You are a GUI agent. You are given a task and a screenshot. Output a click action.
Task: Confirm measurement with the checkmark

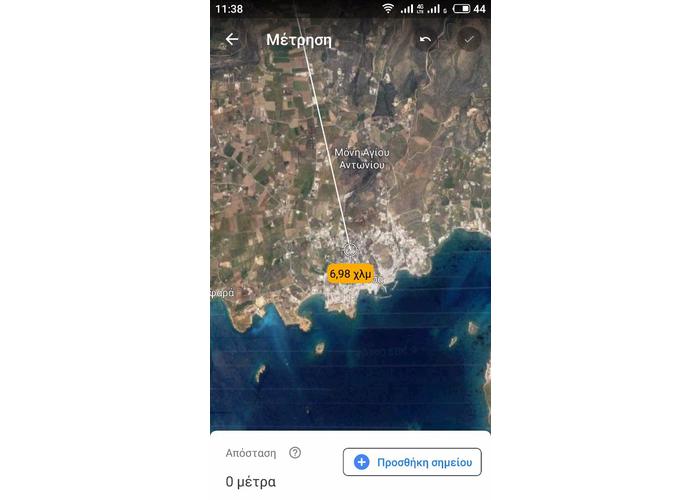click(x=469, y=39)
